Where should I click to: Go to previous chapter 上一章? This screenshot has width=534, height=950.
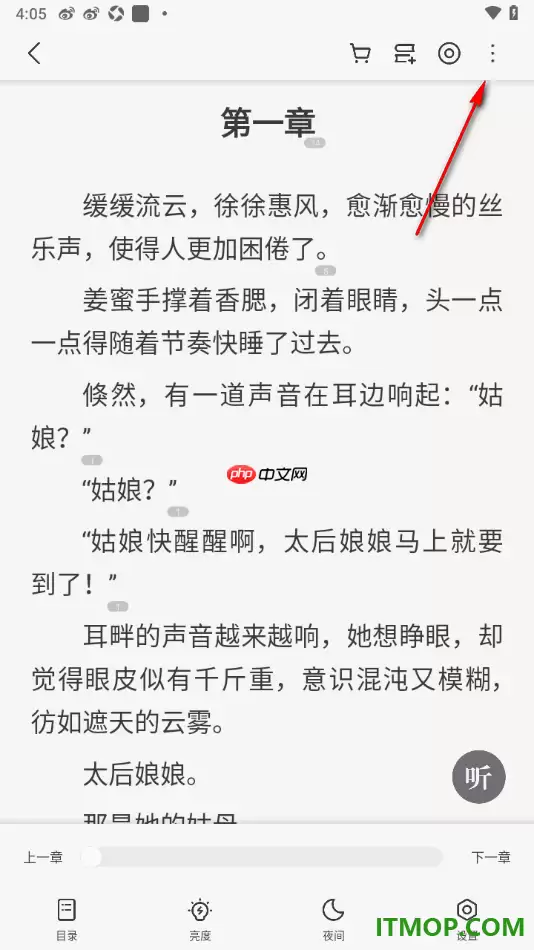click(x=43, y=857)
